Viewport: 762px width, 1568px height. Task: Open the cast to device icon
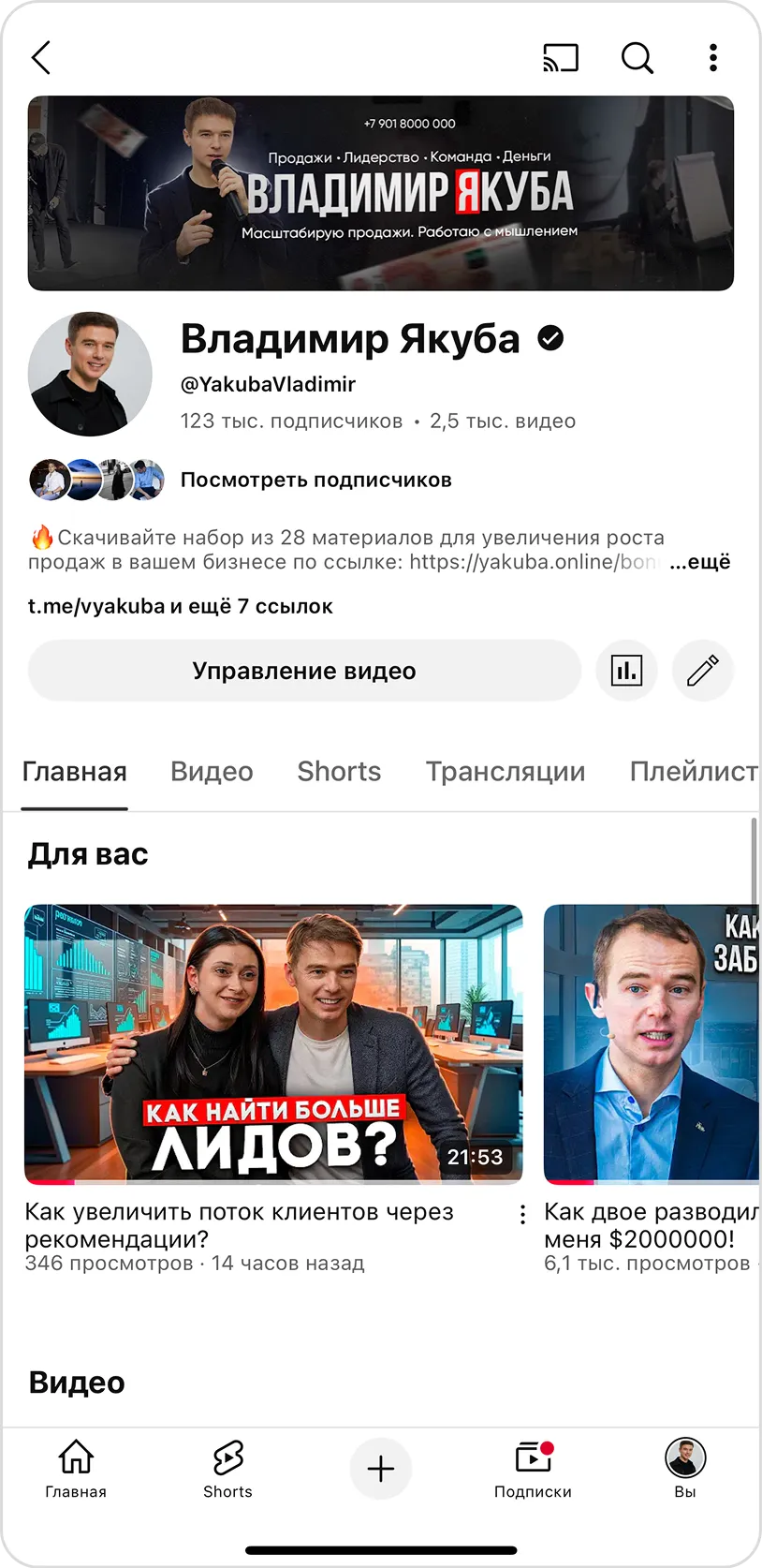point(561,58)
